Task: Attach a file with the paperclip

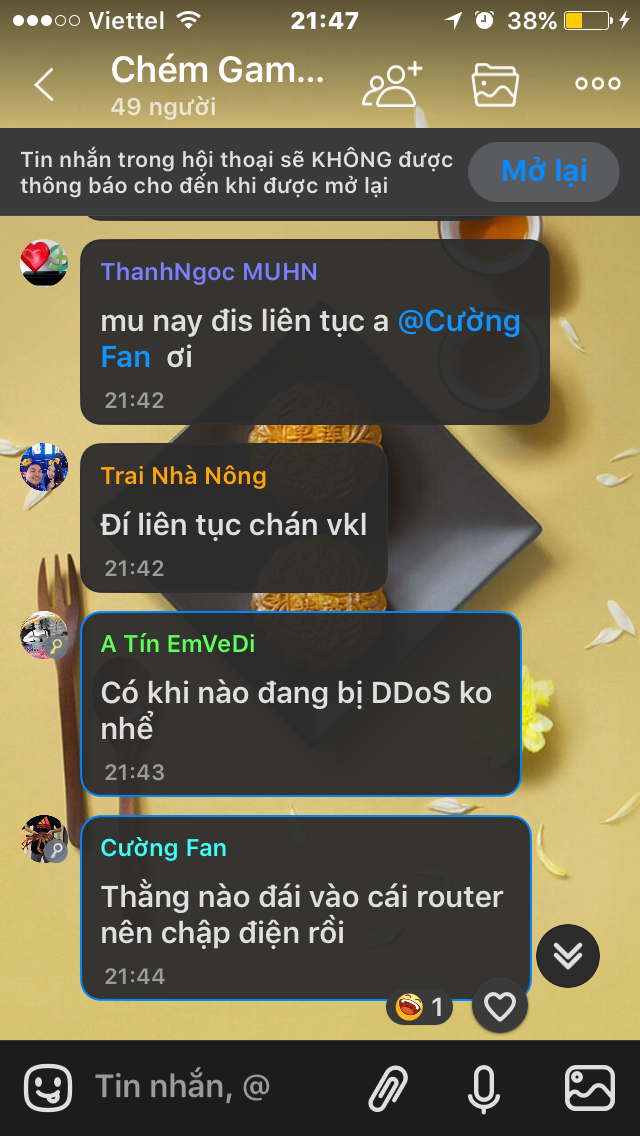Action: (x=388, y=1087)
